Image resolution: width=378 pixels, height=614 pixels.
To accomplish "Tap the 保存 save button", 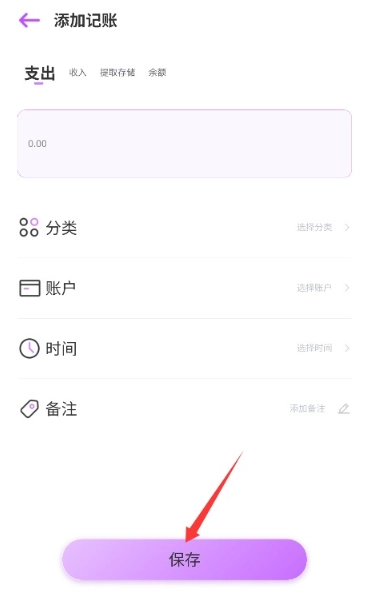I will click(184, 559).
